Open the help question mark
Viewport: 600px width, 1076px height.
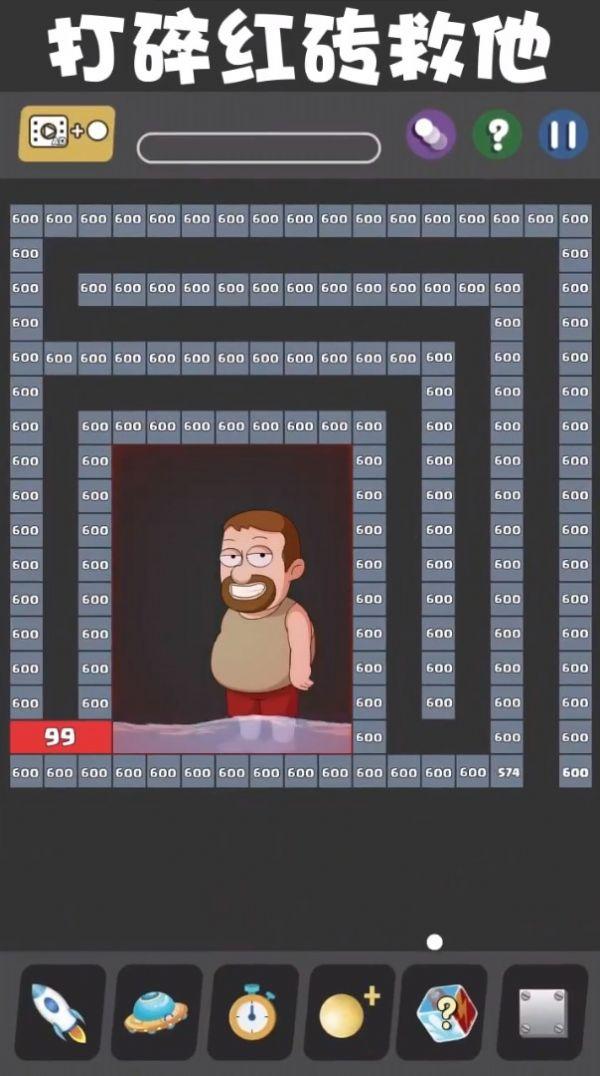(497, 135)
